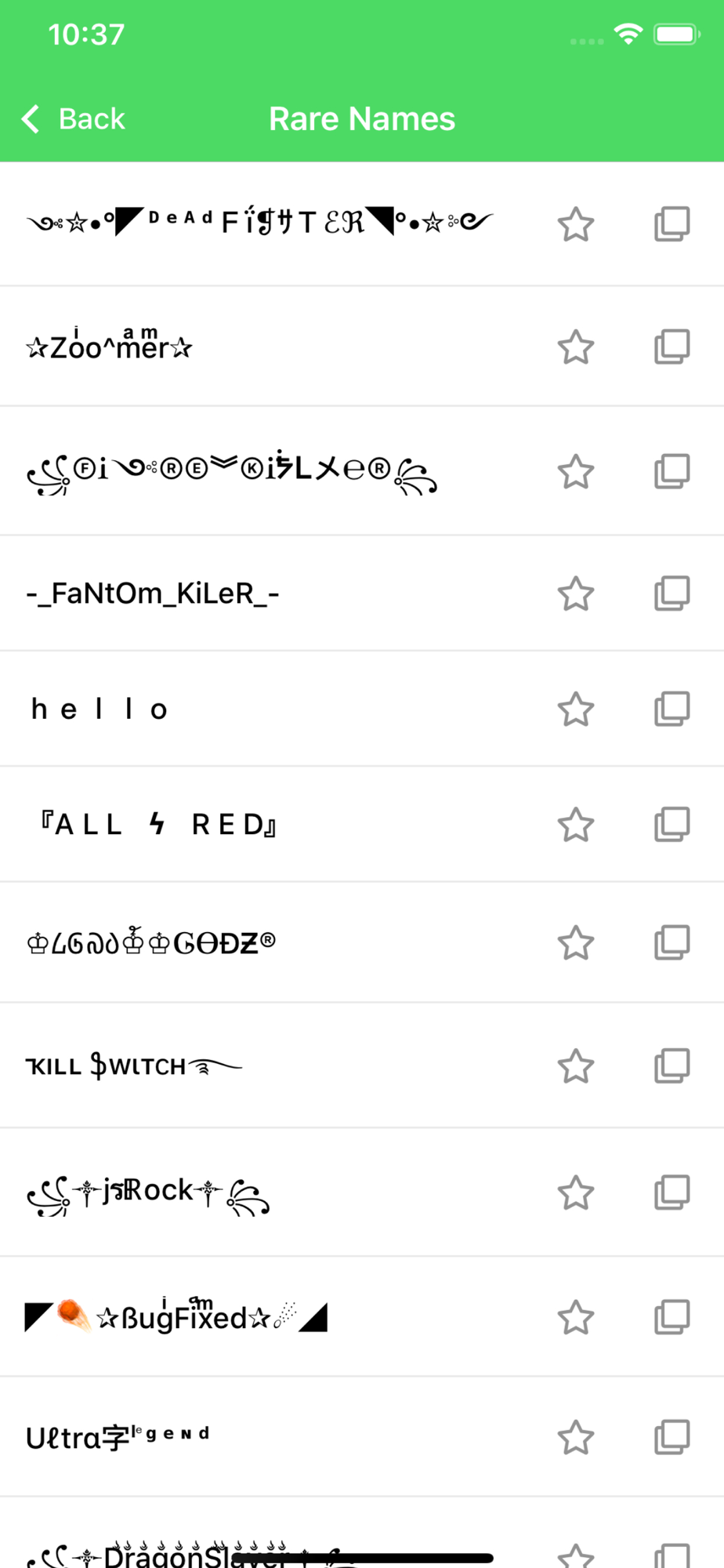Star the BugFixed name
This screenshot has width=724, height=1568.
pos(576,1317)
